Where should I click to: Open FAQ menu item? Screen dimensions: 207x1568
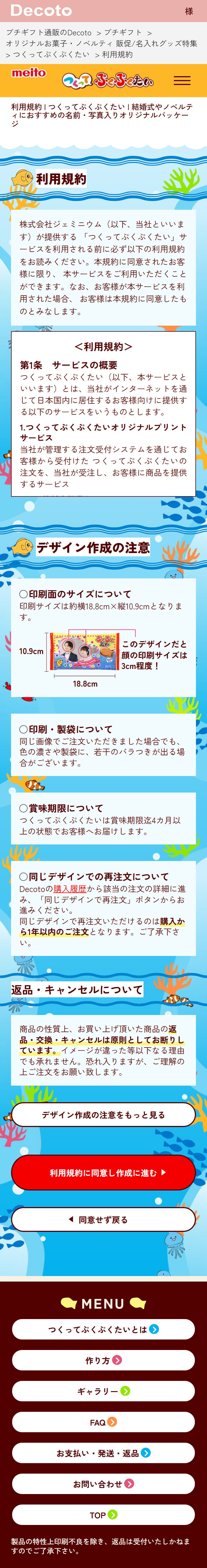(x=104, y=1422)
